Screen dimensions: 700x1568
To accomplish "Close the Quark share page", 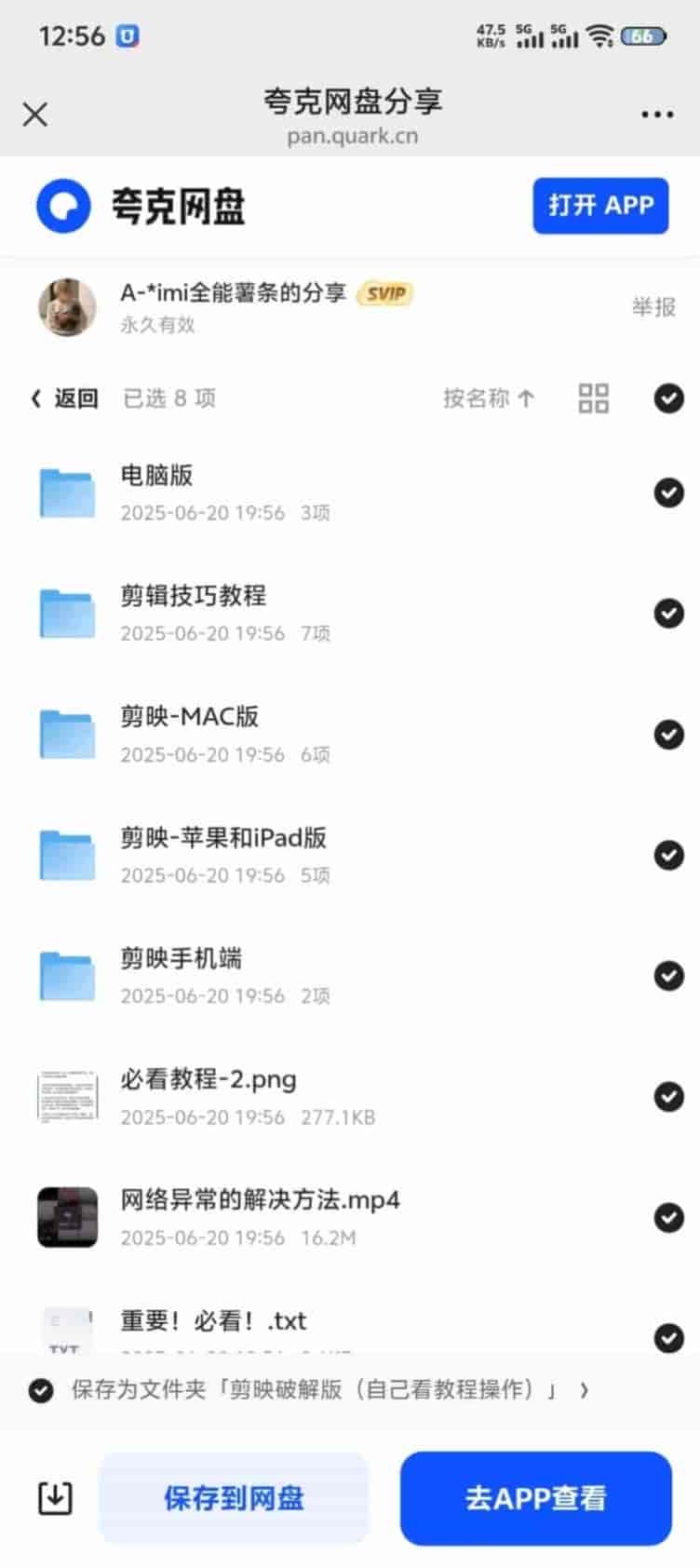I will [x=35, y=115].
